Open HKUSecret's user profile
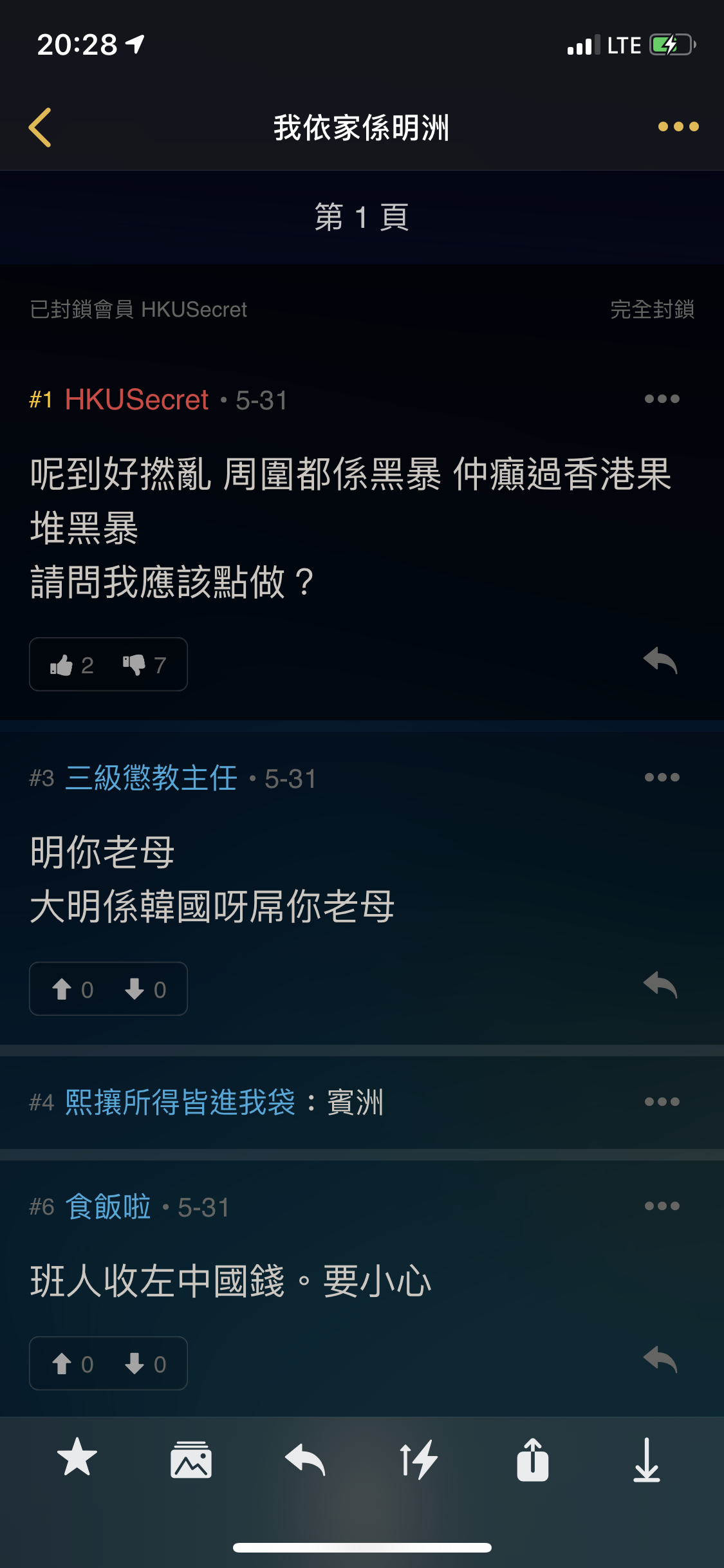The image size is (724, 1568). 136,400
